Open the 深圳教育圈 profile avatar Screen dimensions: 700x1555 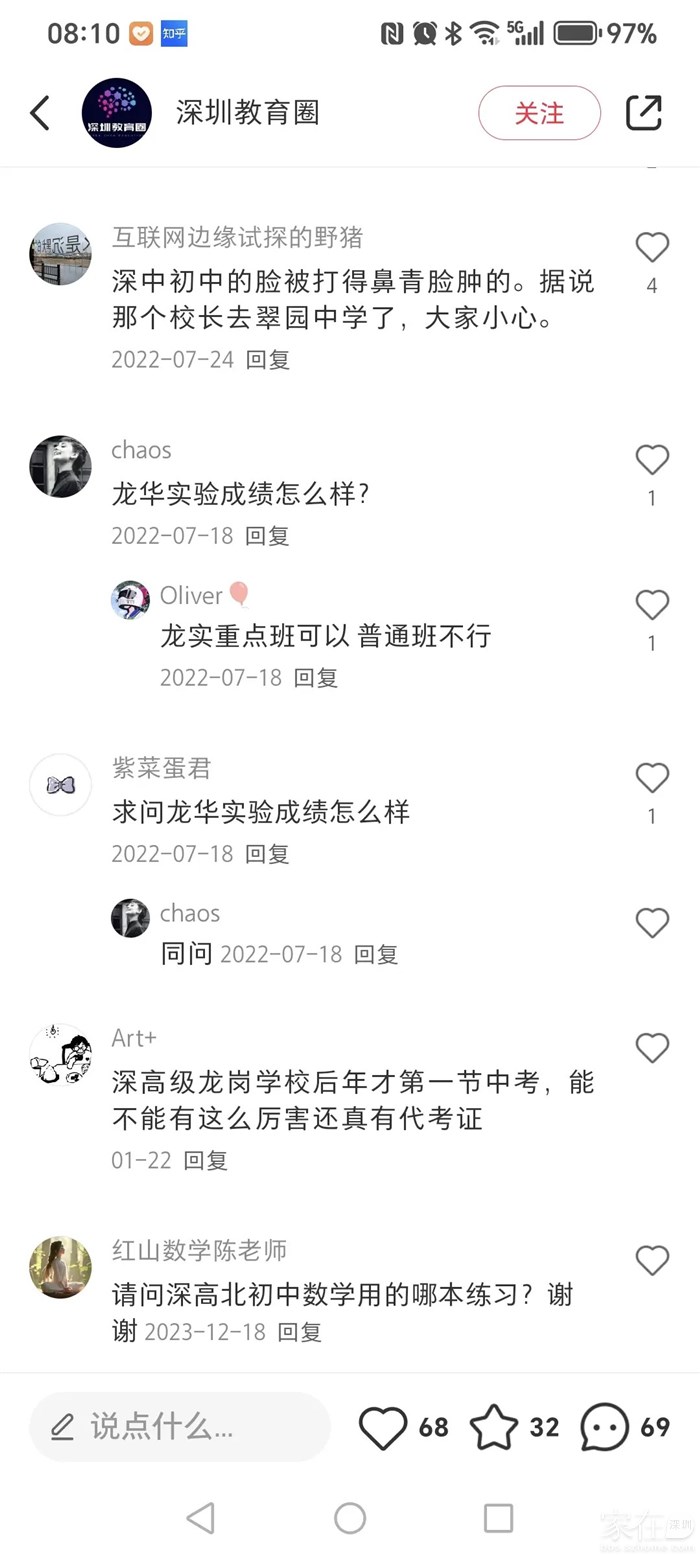[117, 113]
